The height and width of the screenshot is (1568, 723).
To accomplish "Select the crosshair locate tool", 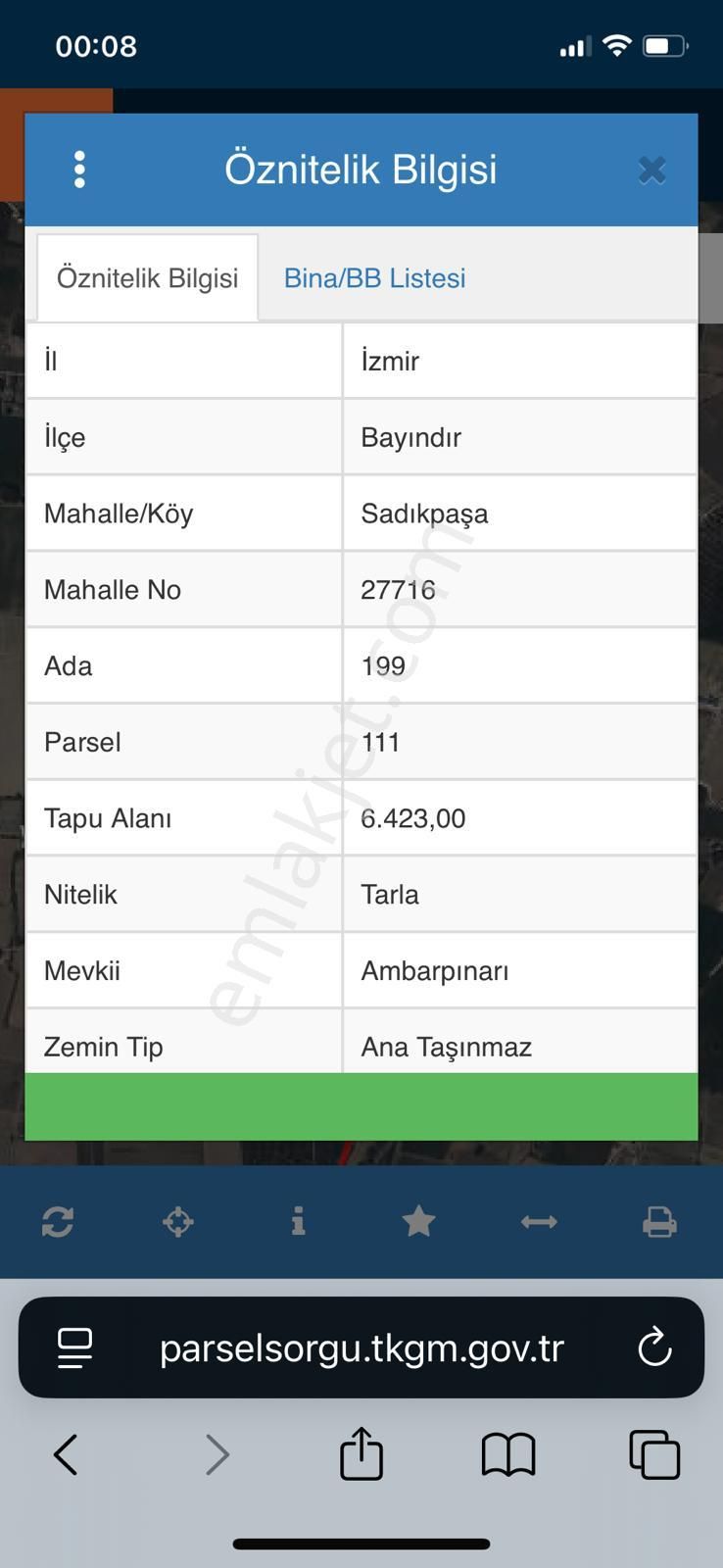I will click(x=177, y=1222).
